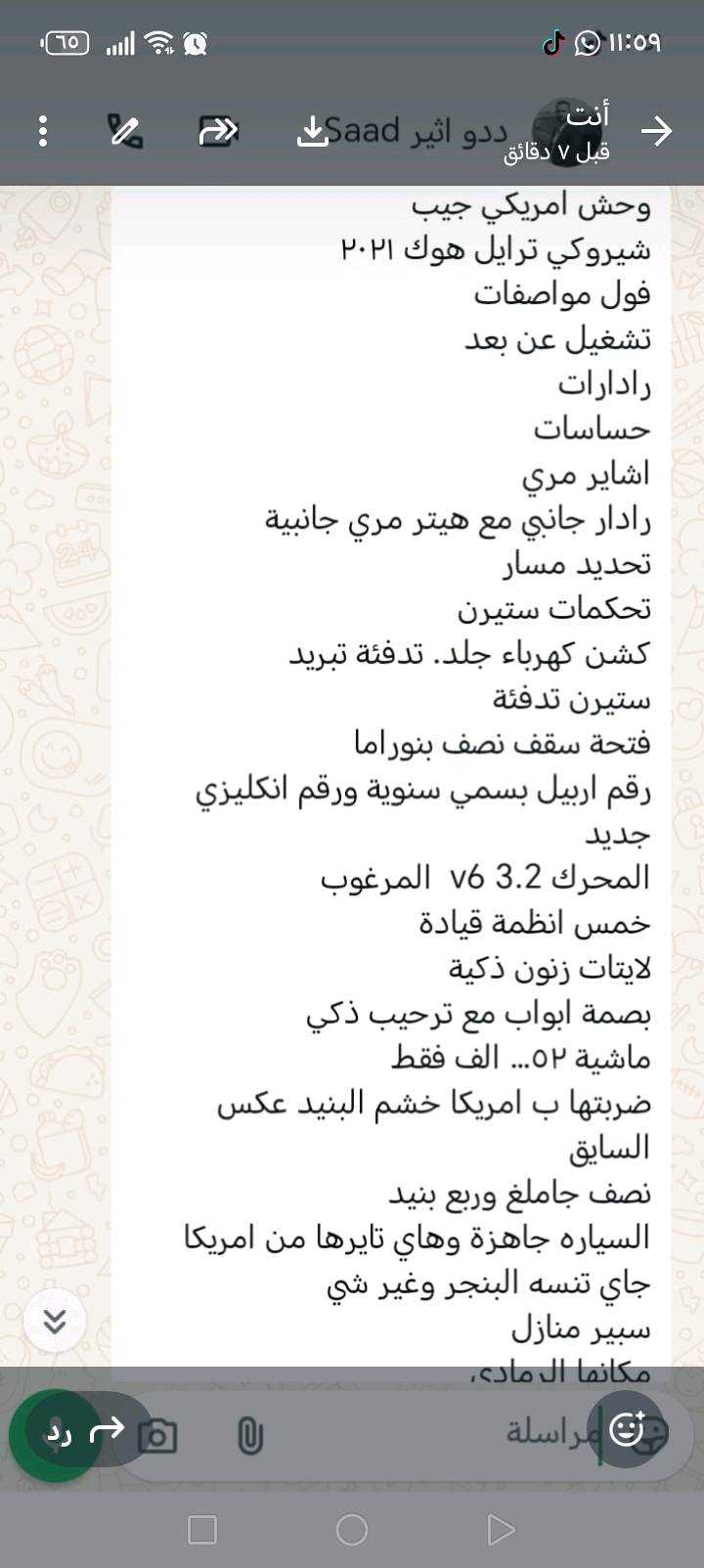Download the status with the download icon
The height and width of the screenshot is (1568, 704).
click(x=312, y=129)
